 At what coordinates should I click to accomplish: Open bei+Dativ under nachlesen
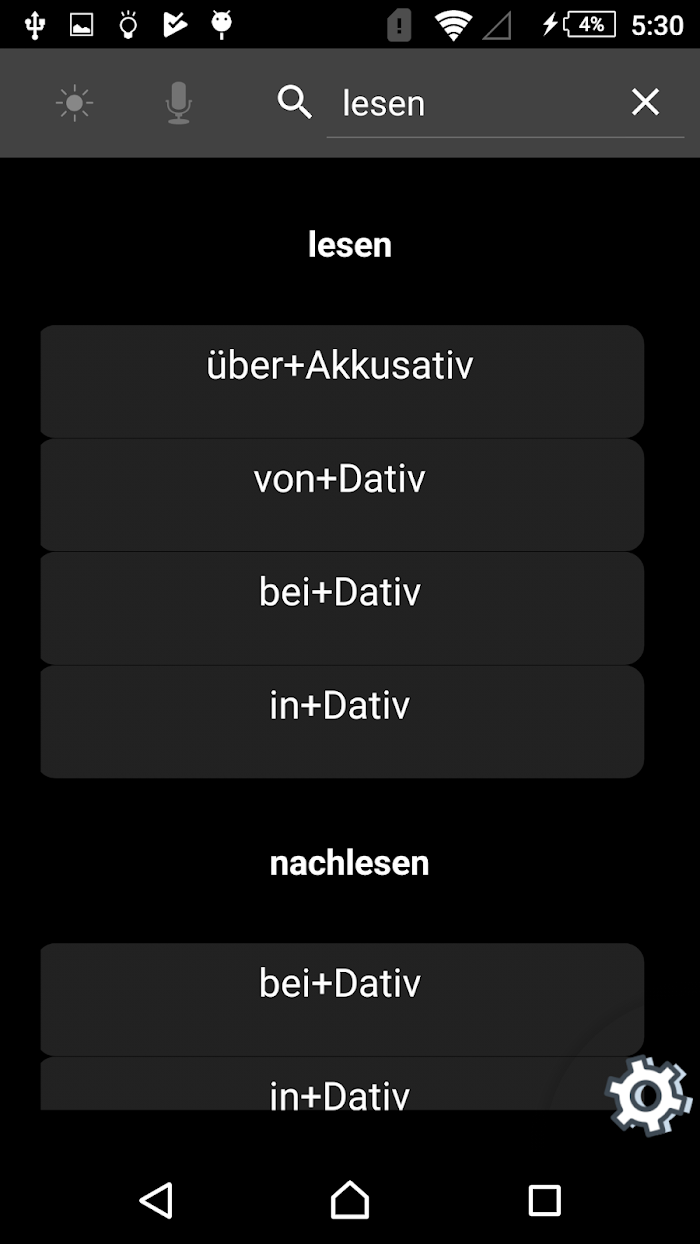[341, 998]
